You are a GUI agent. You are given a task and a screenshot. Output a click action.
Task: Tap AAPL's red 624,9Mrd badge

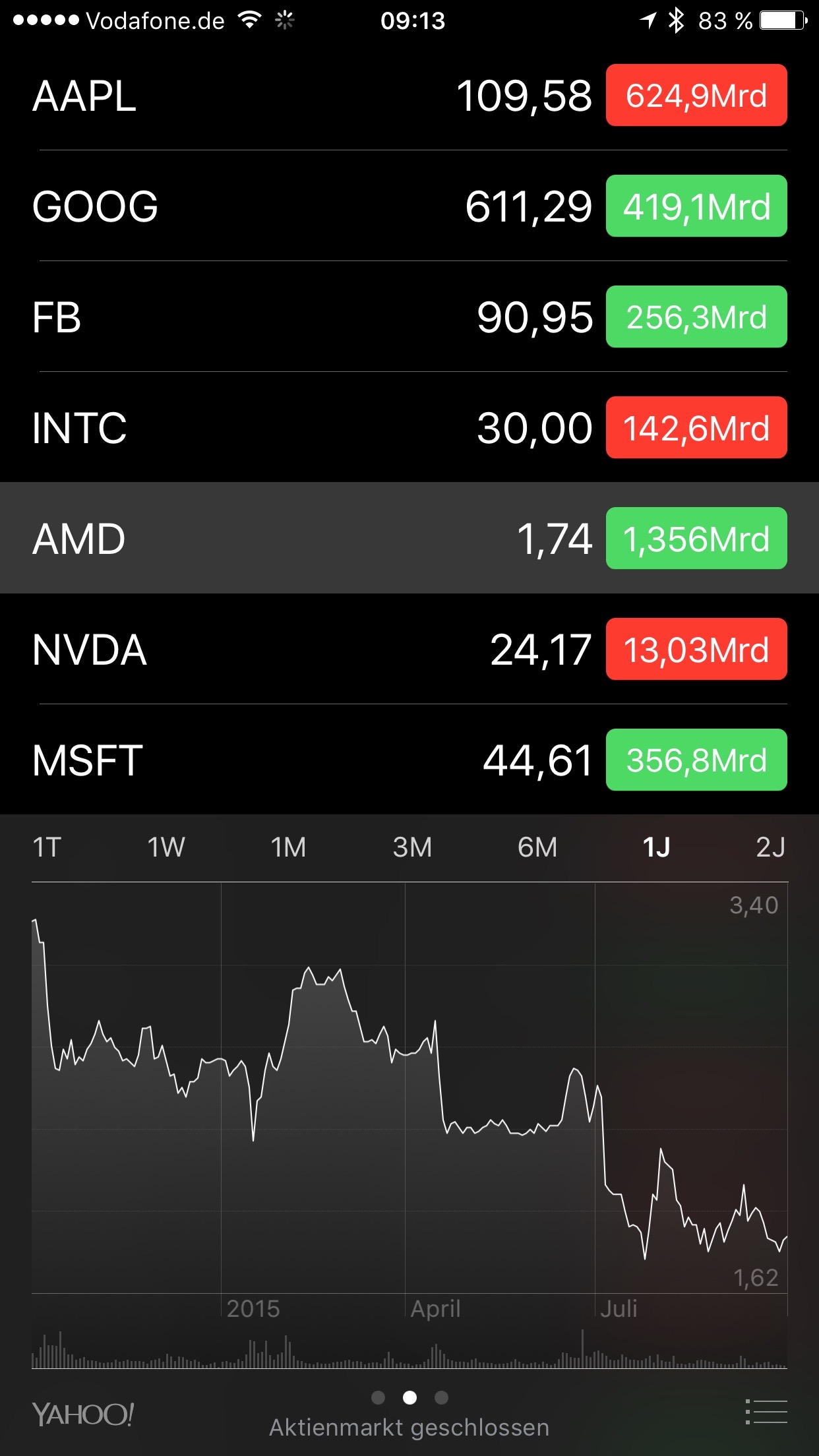(x=696, y=95)
